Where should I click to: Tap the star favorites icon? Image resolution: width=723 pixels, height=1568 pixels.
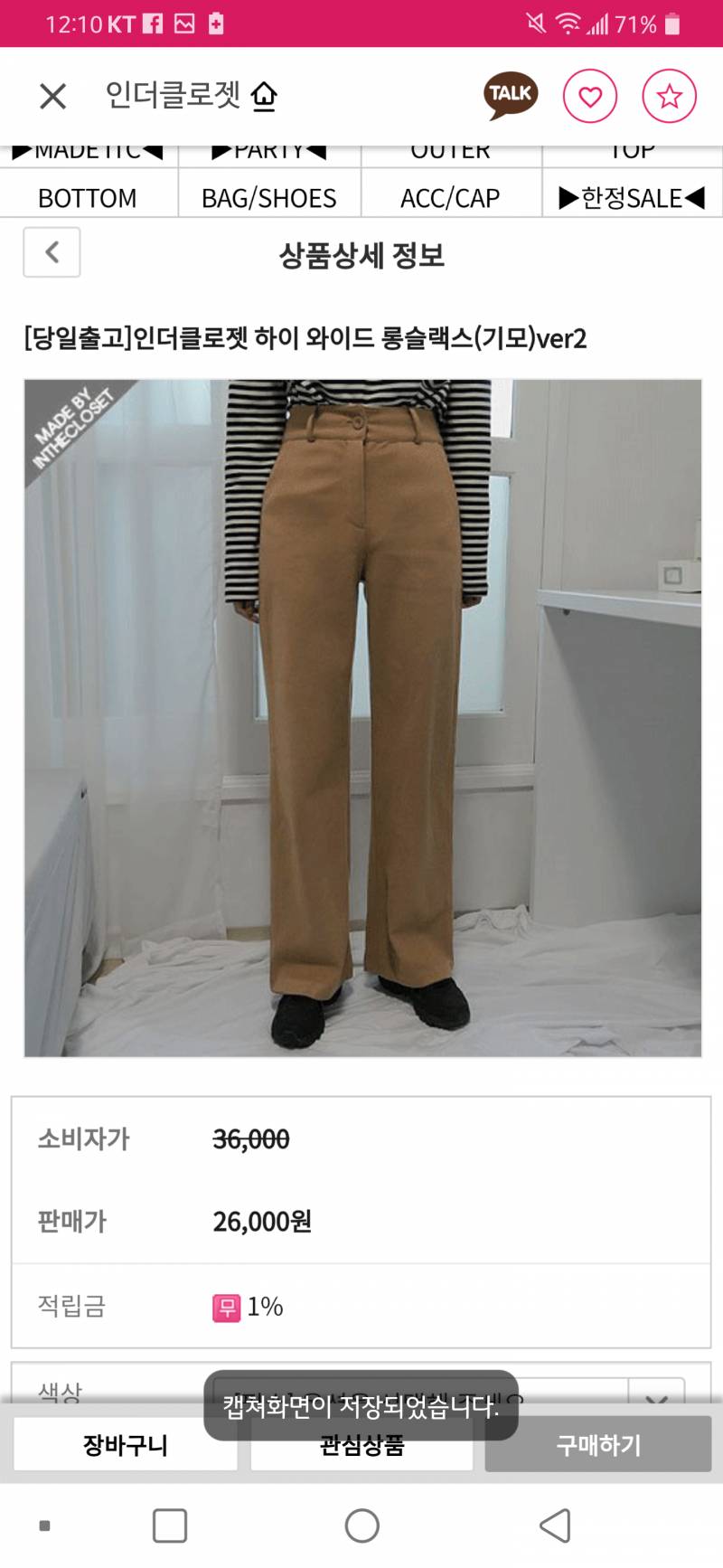pyautogui.click(x=670, y=94)
